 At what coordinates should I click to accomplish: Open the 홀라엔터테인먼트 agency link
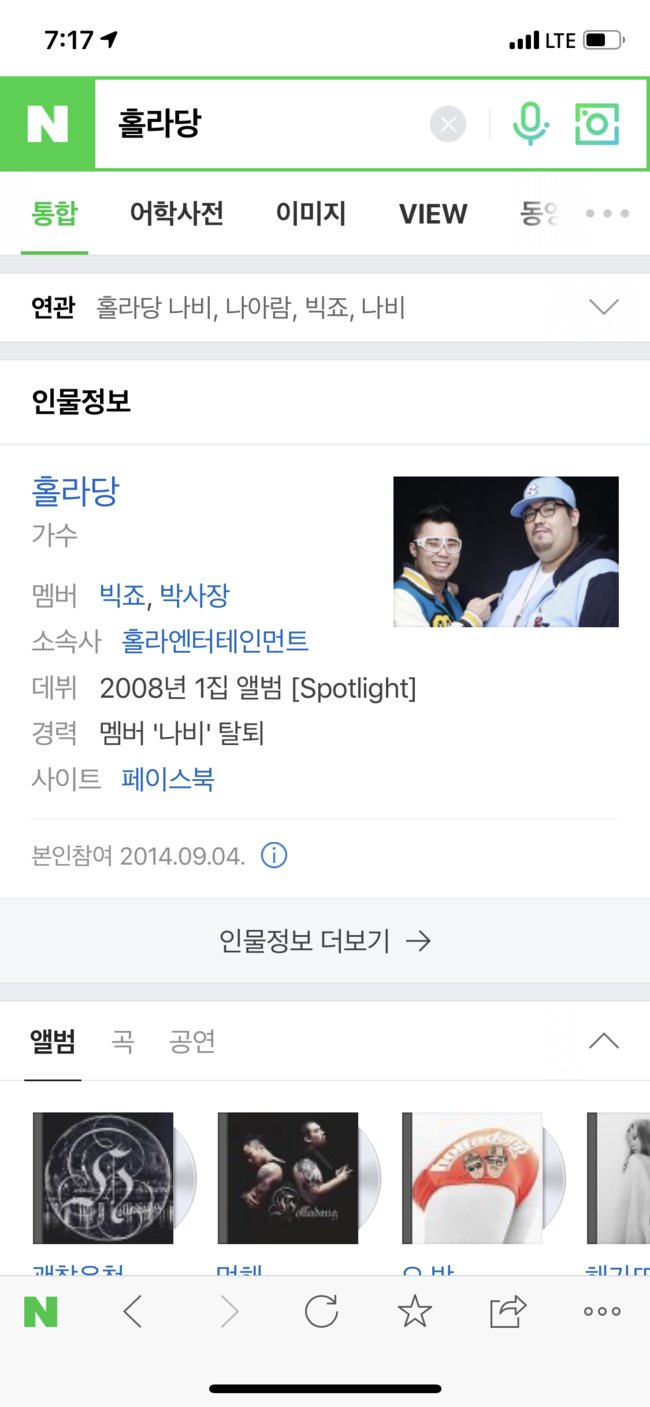tap(215, 641)
